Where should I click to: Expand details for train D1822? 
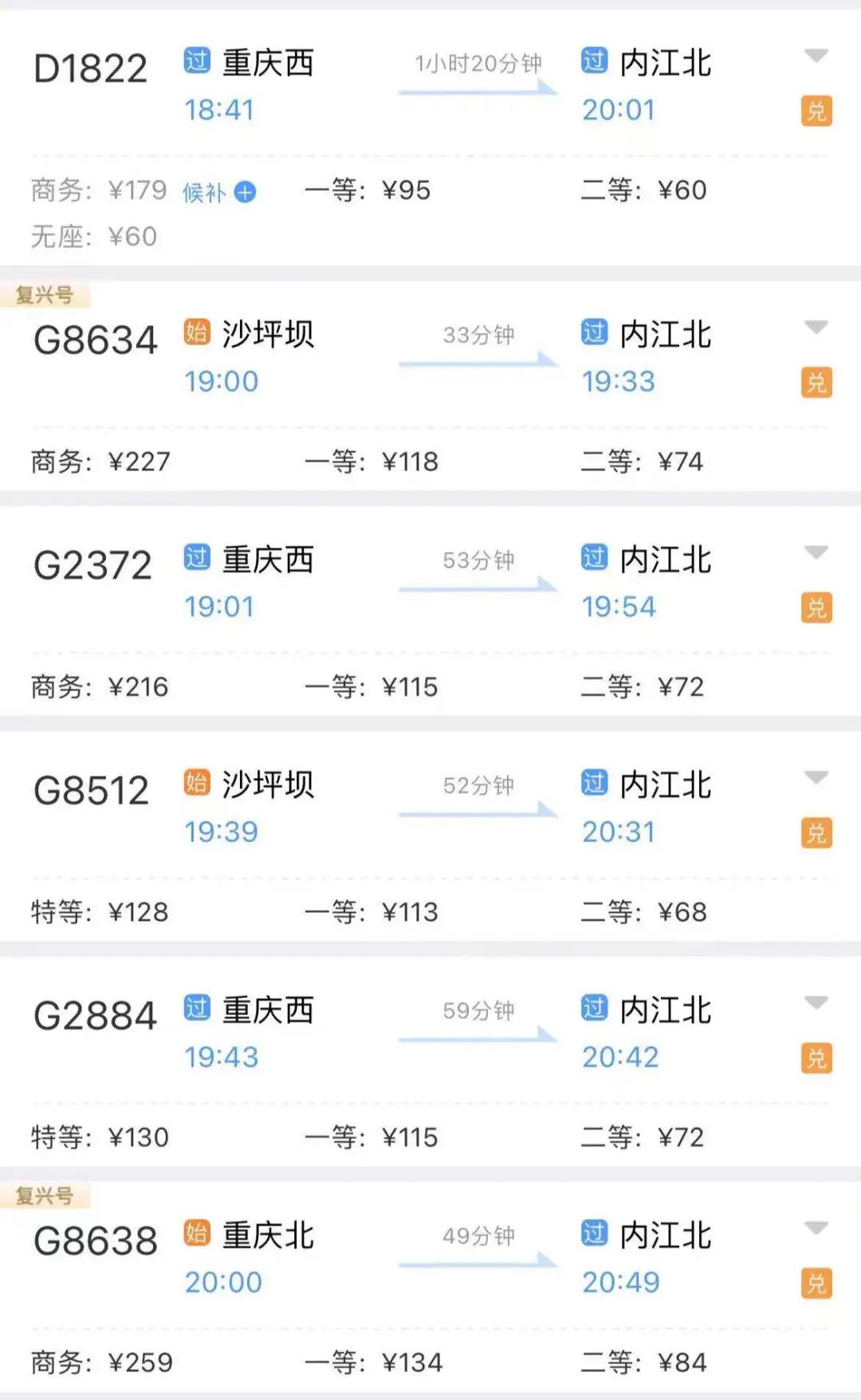pyautogui.click(x=816, y=56)
